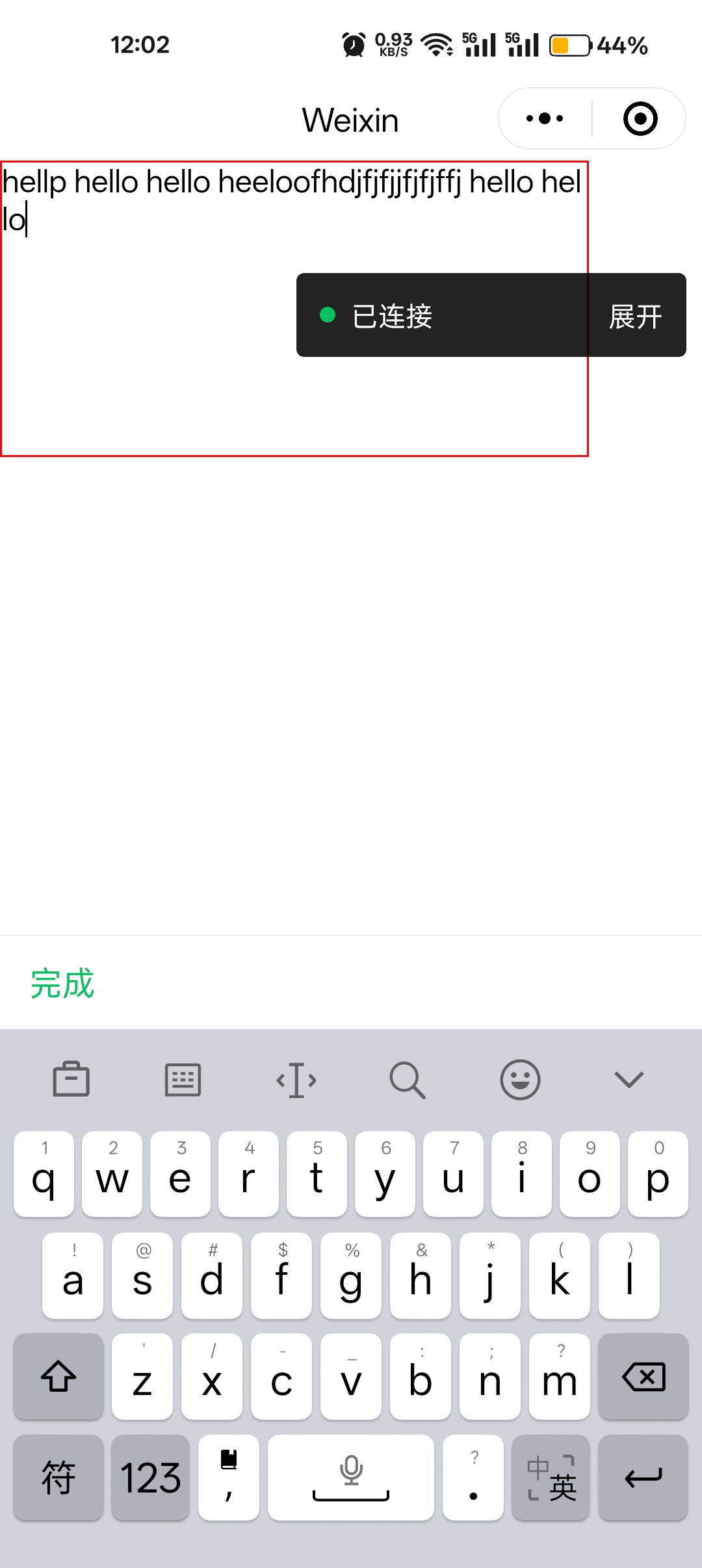Expand the debug panel via 展开
This screenshot has height=1568, width=702.
click(x=635, y=317)
